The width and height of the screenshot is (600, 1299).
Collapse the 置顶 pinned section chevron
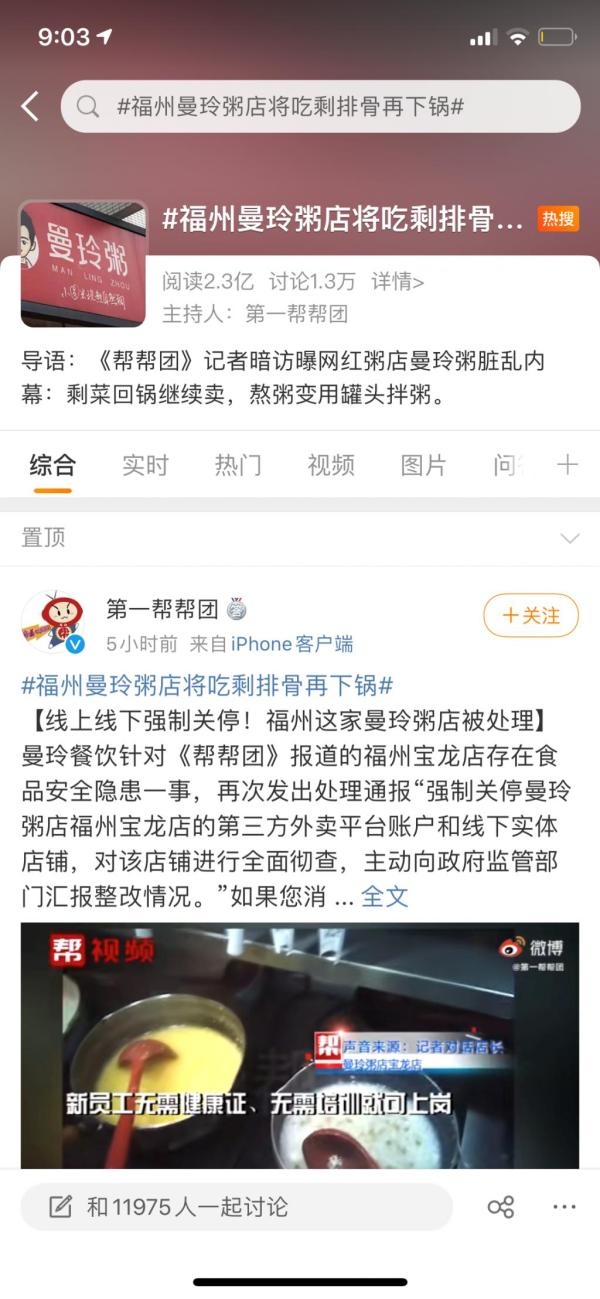[569, 539]
